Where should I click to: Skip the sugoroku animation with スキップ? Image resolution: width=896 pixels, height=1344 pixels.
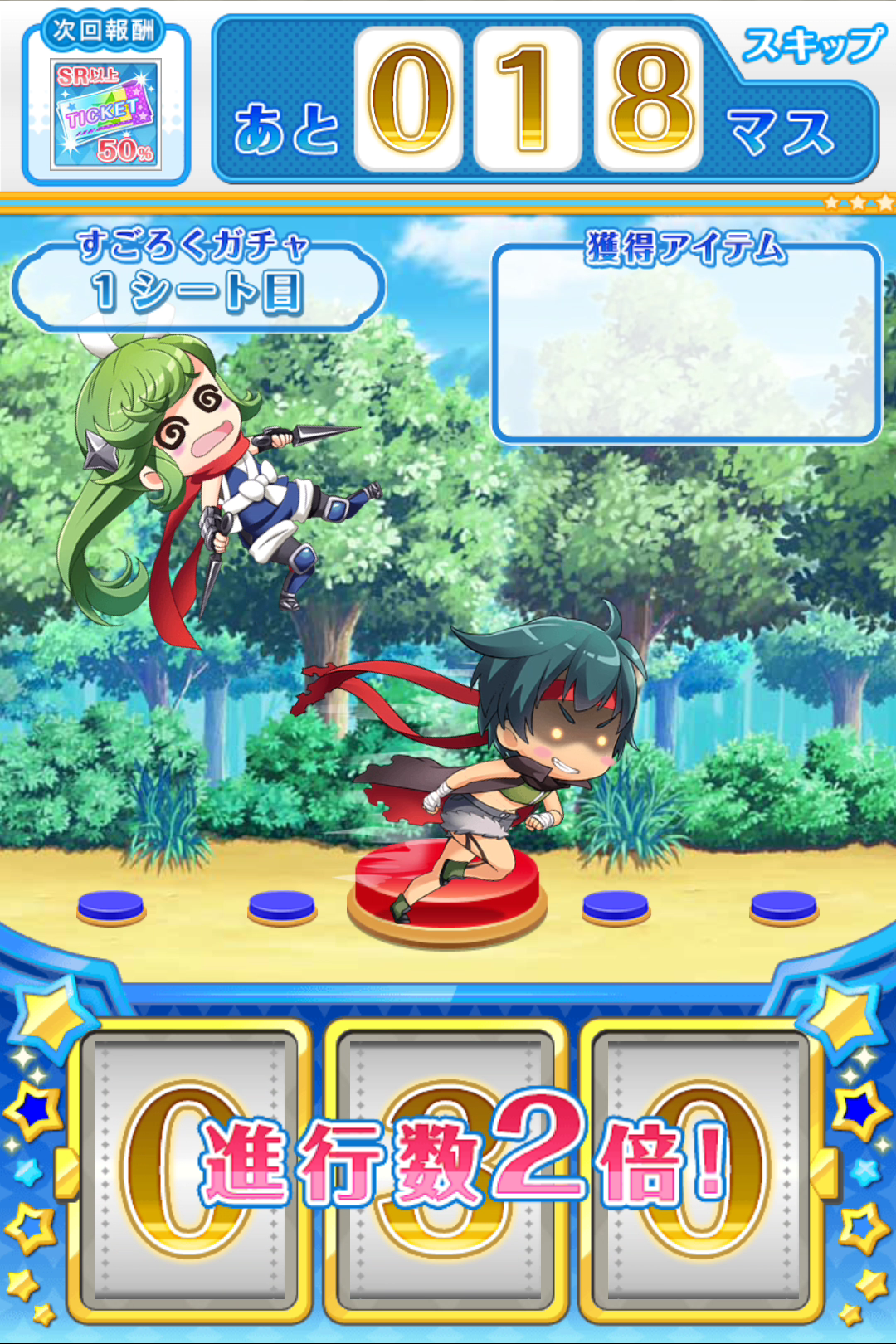pos(811,45)
